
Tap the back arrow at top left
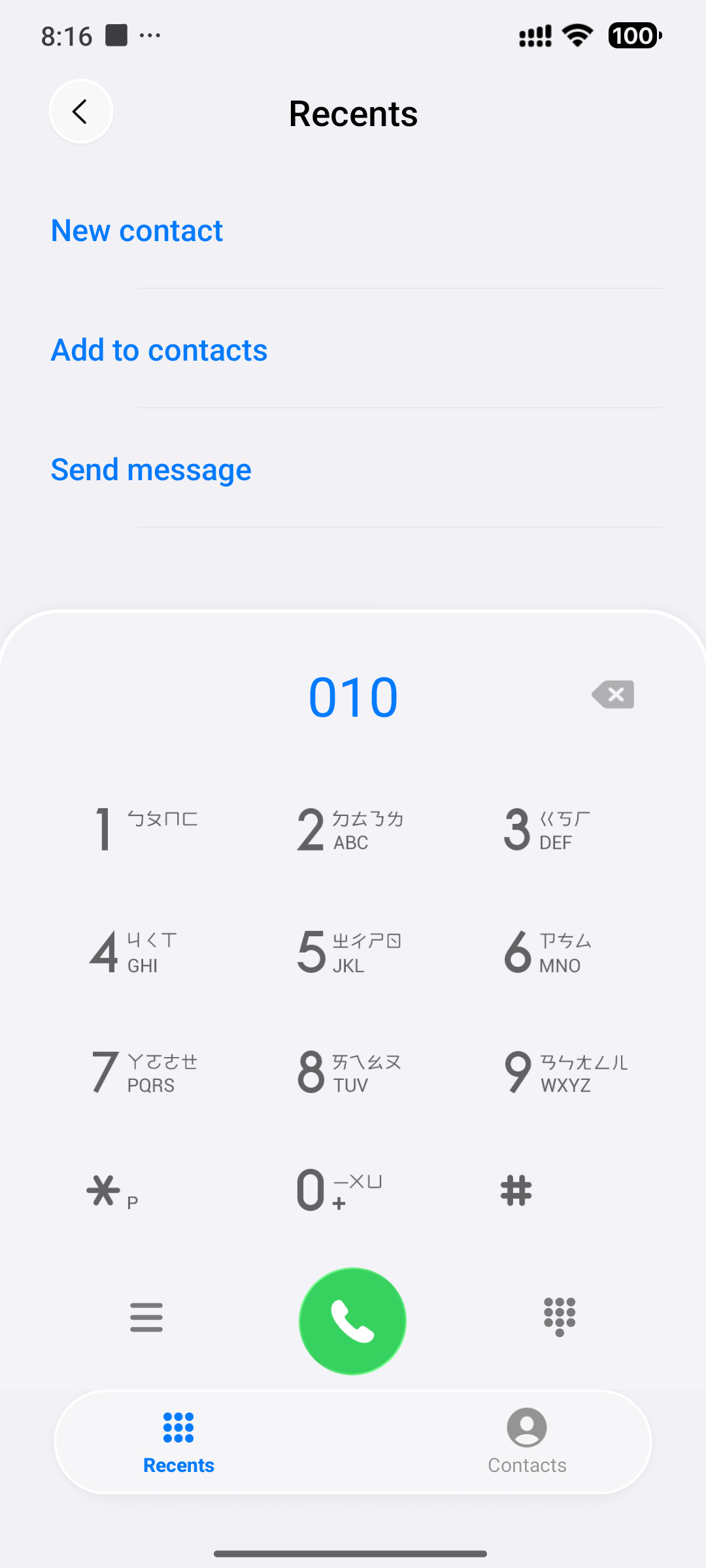point(80,111)
